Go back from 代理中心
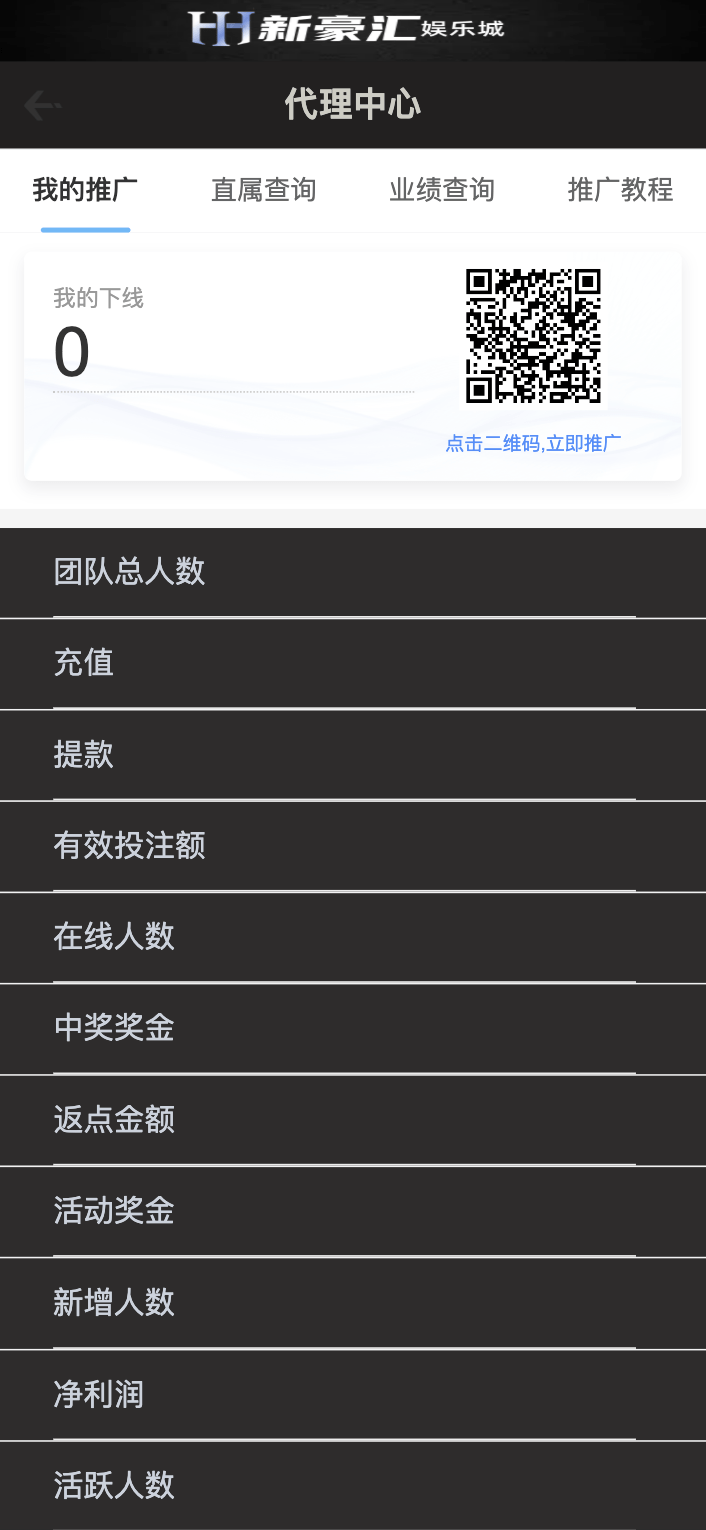Viewport: 706px width, 1530px height. 43,105
